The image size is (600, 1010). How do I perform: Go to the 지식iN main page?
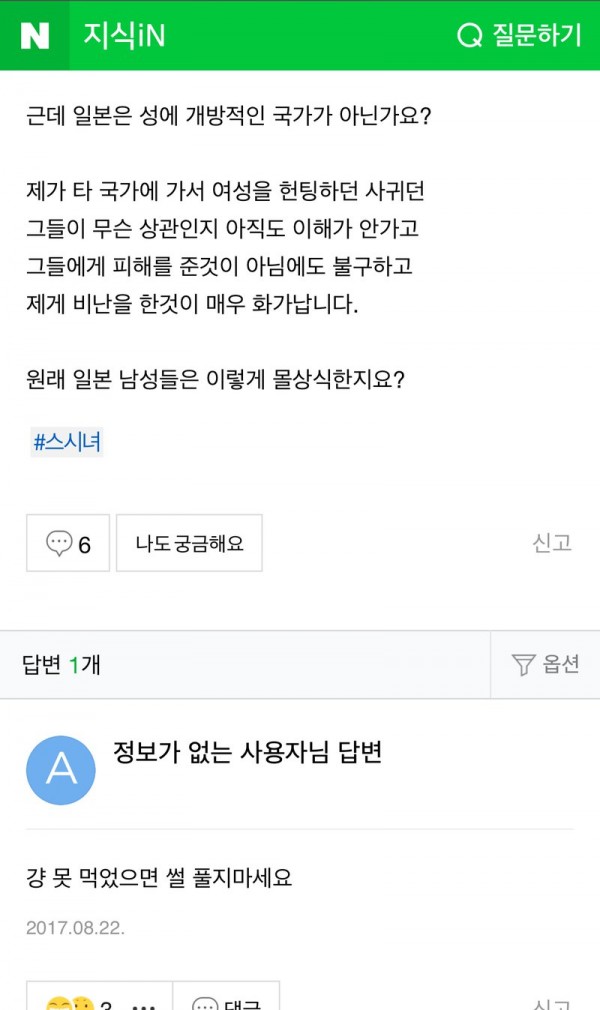coord(124,35)
